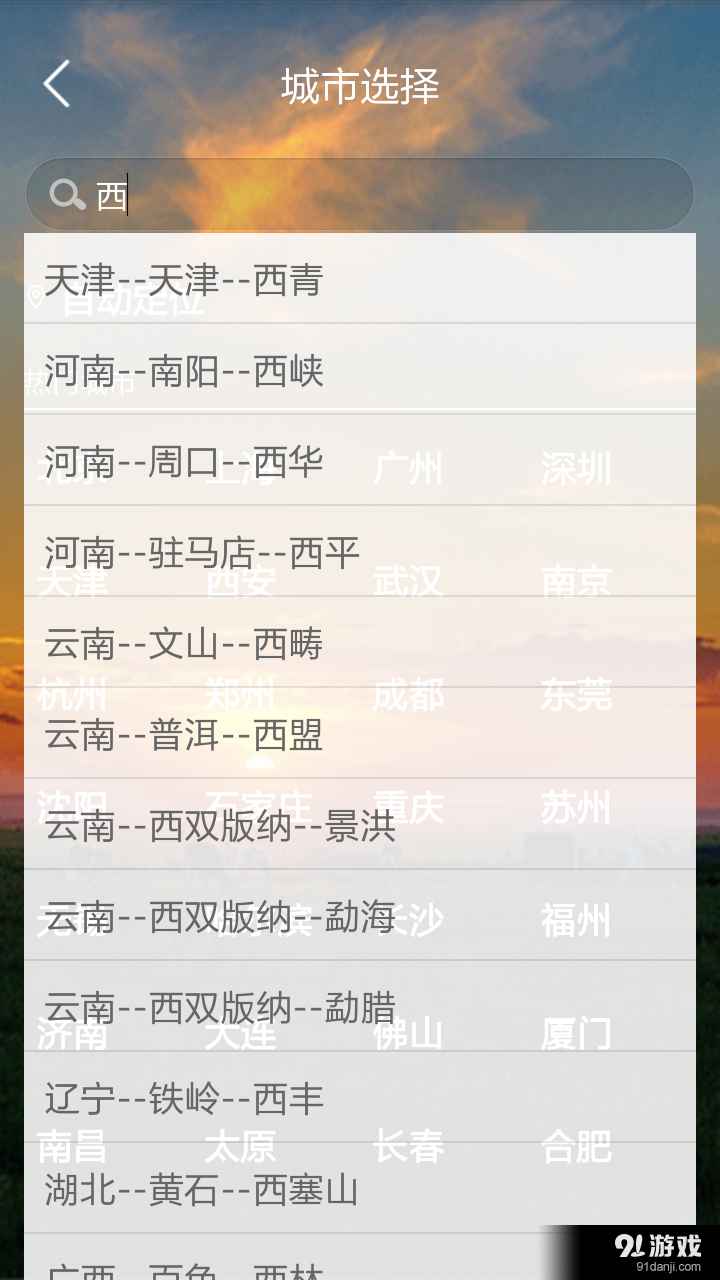Viewport: 720px width, 1280px height.
Task: Select 天津--天津--西青 from results
Action: click(x=360, y=280)
